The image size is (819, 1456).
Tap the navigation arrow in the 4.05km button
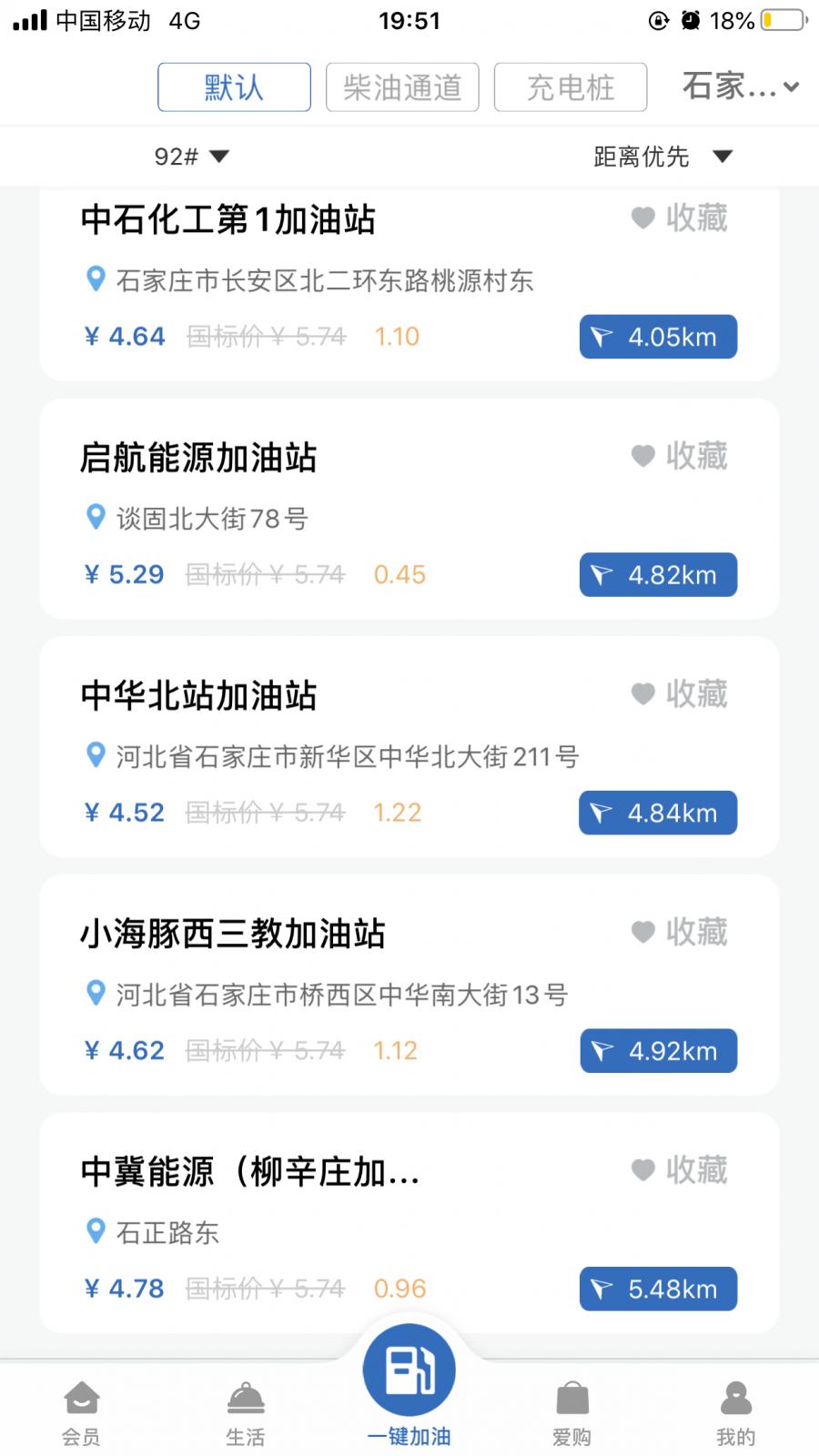[602, 336]
